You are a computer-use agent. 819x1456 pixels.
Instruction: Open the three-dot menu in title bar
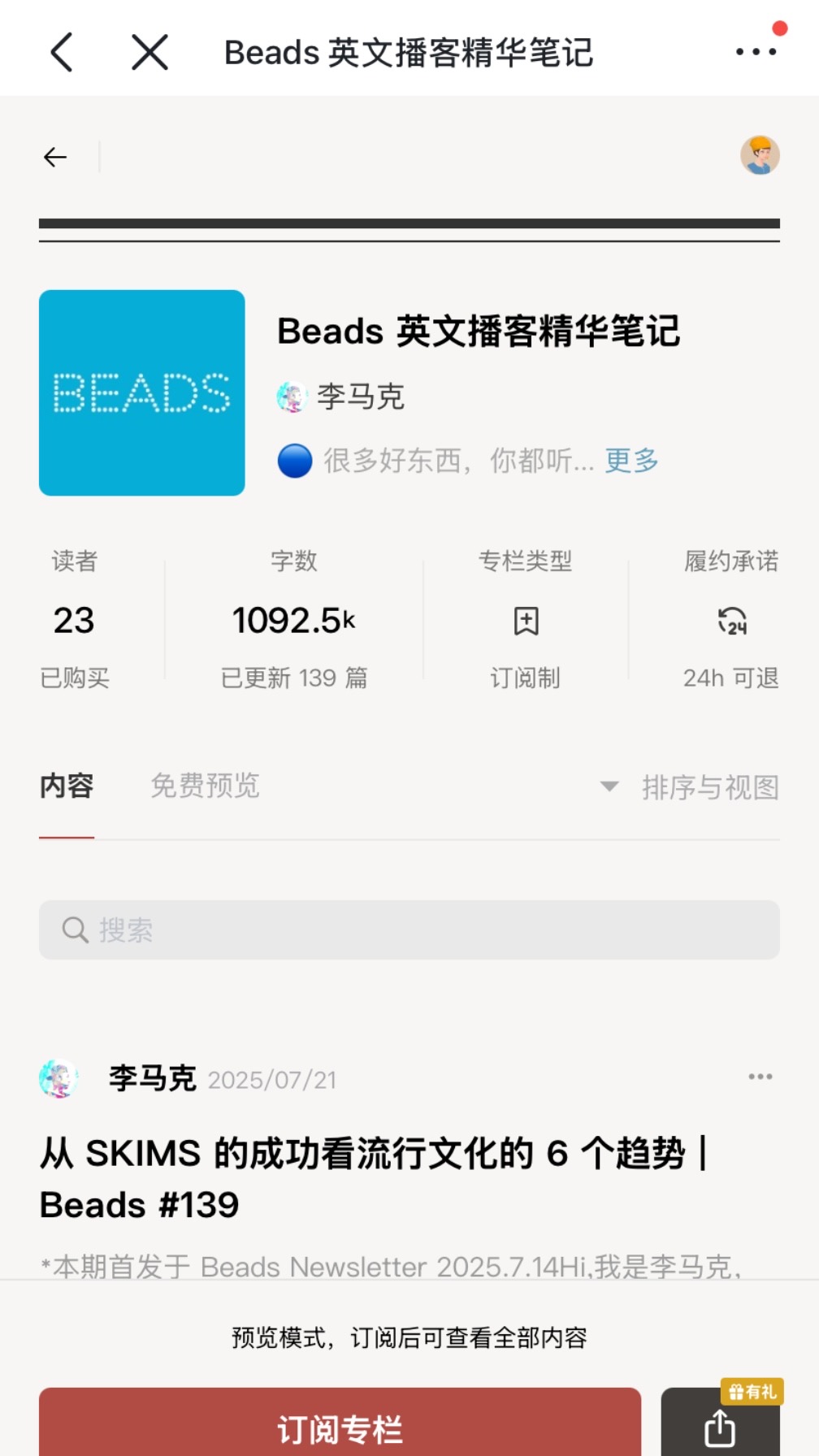point(756,52)
